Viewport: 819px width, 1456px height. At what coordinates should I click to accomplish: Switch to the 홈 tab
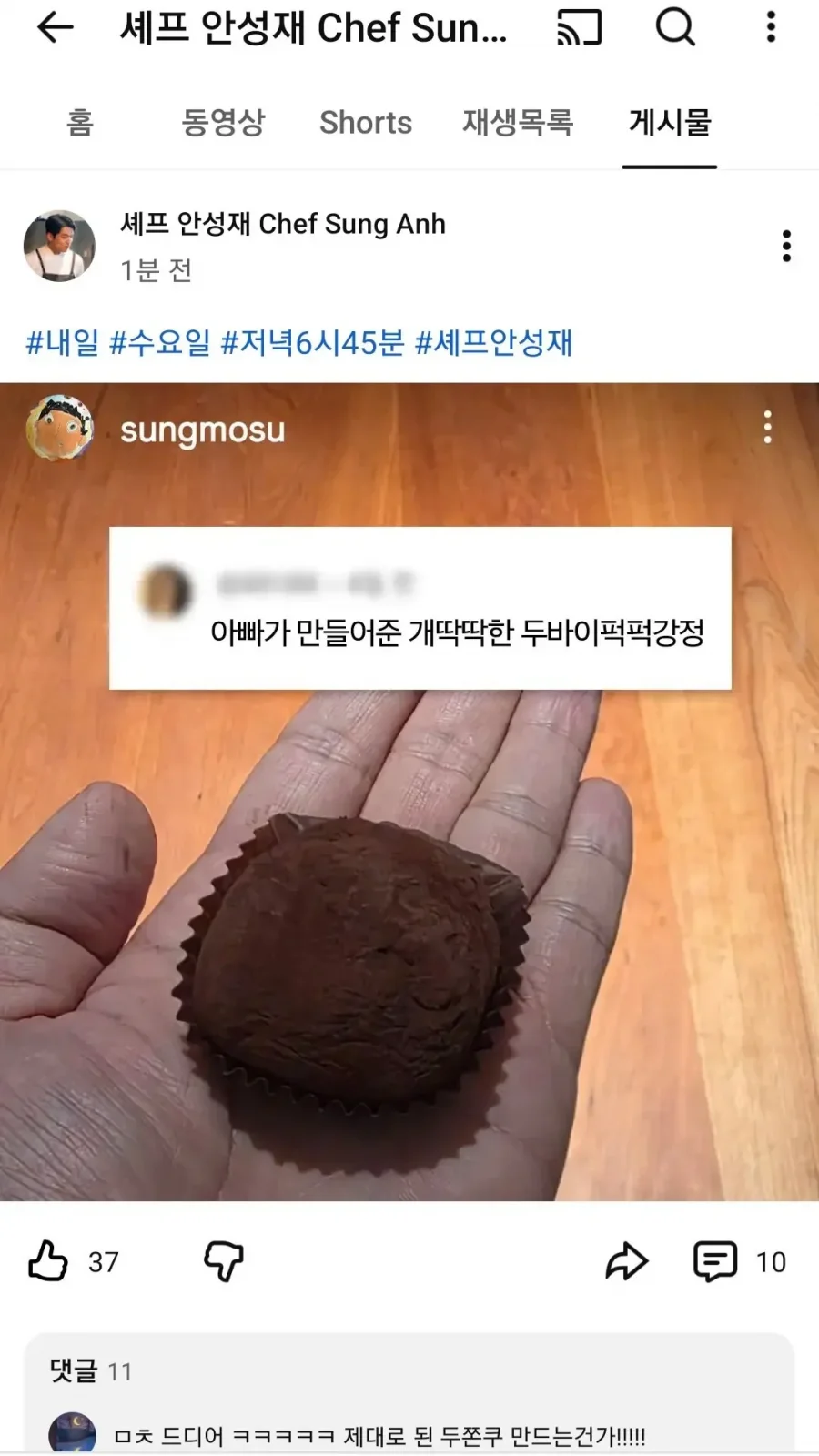[80, 122]
